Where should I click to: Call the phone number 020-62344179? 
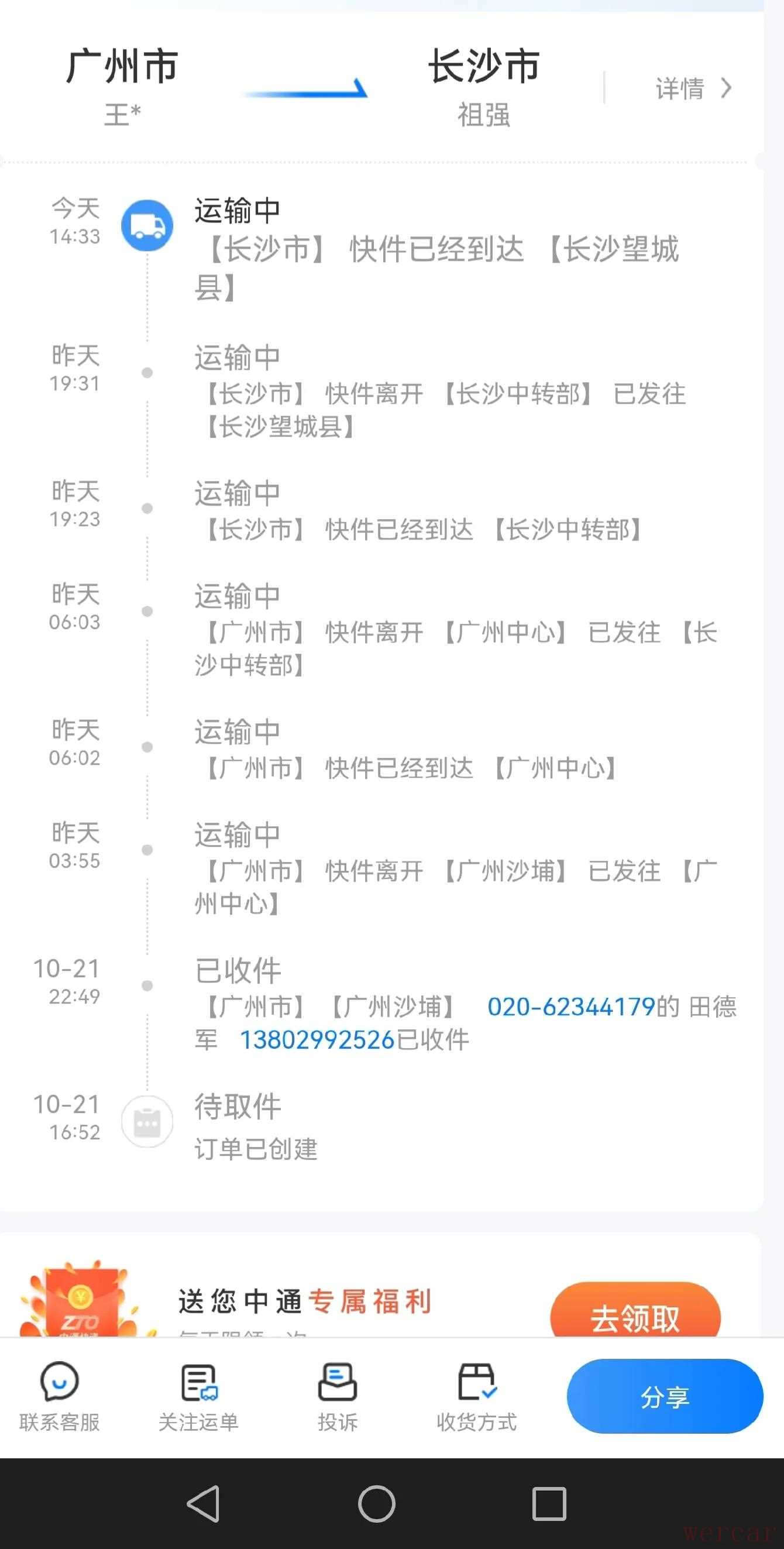click(x=570, y=1007)
